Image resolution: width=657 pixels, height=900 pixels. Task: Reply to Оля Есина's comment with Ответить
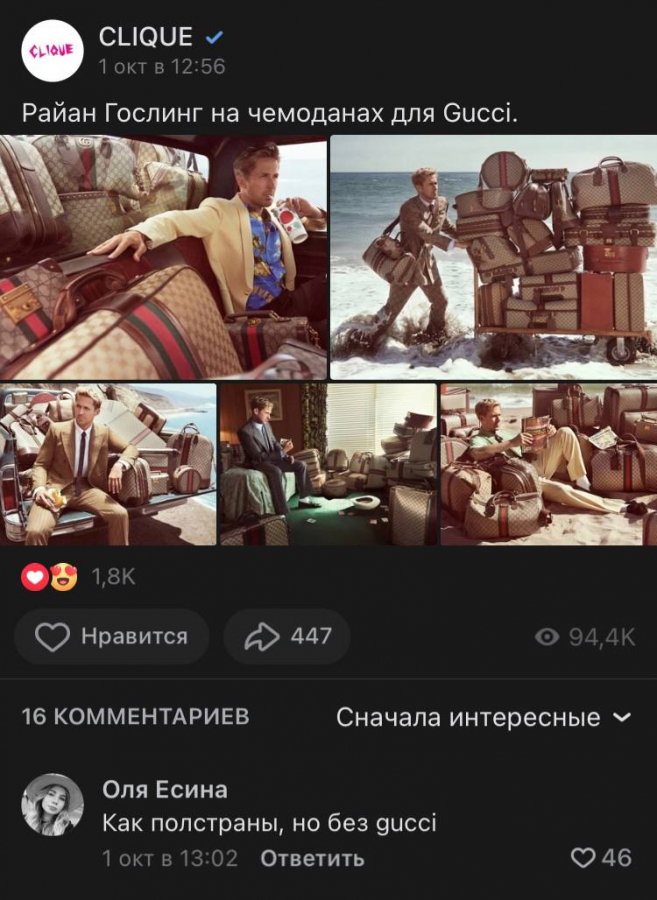(312, 858)
